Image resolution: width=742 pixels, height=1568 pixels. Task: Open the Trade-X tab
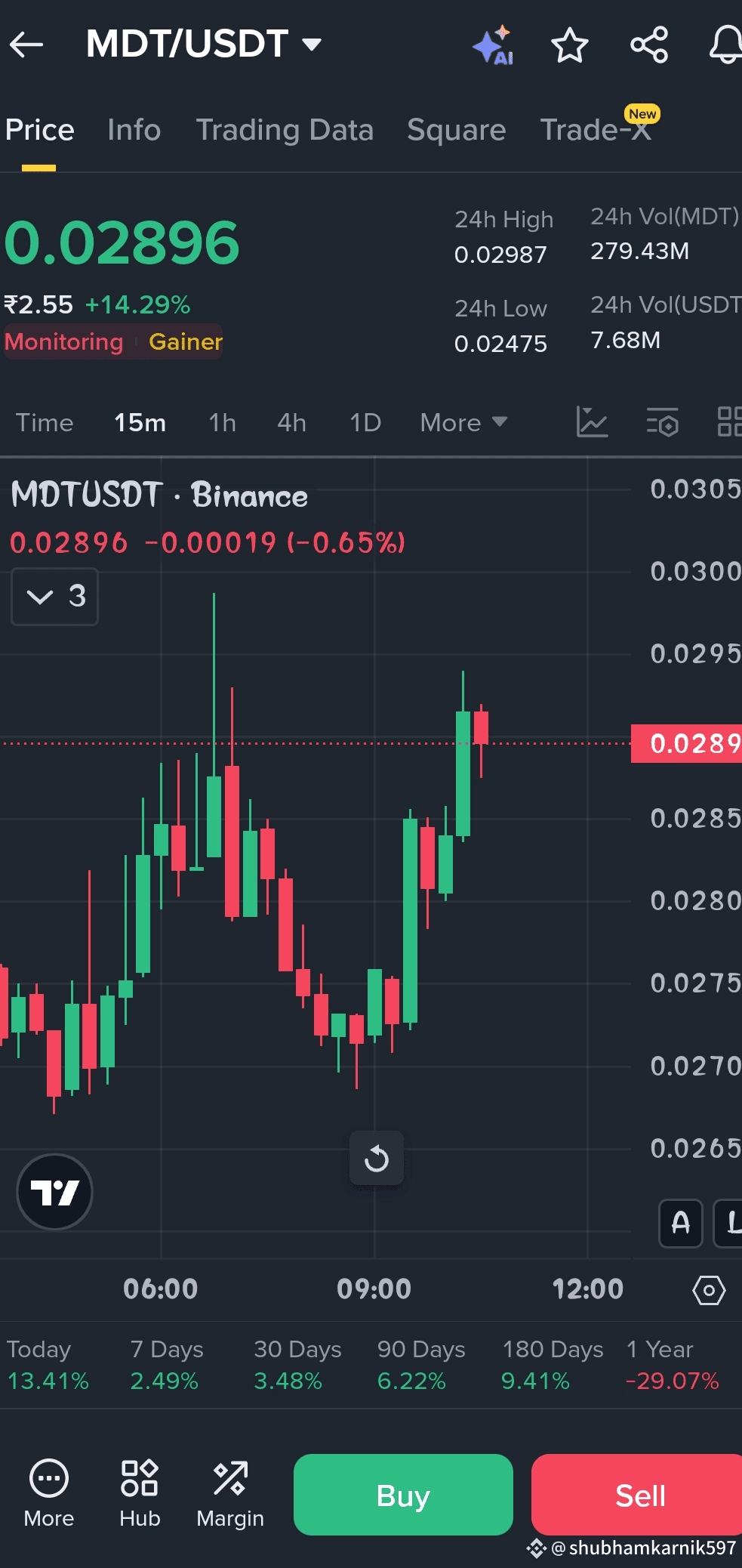[x=596, y=128]
